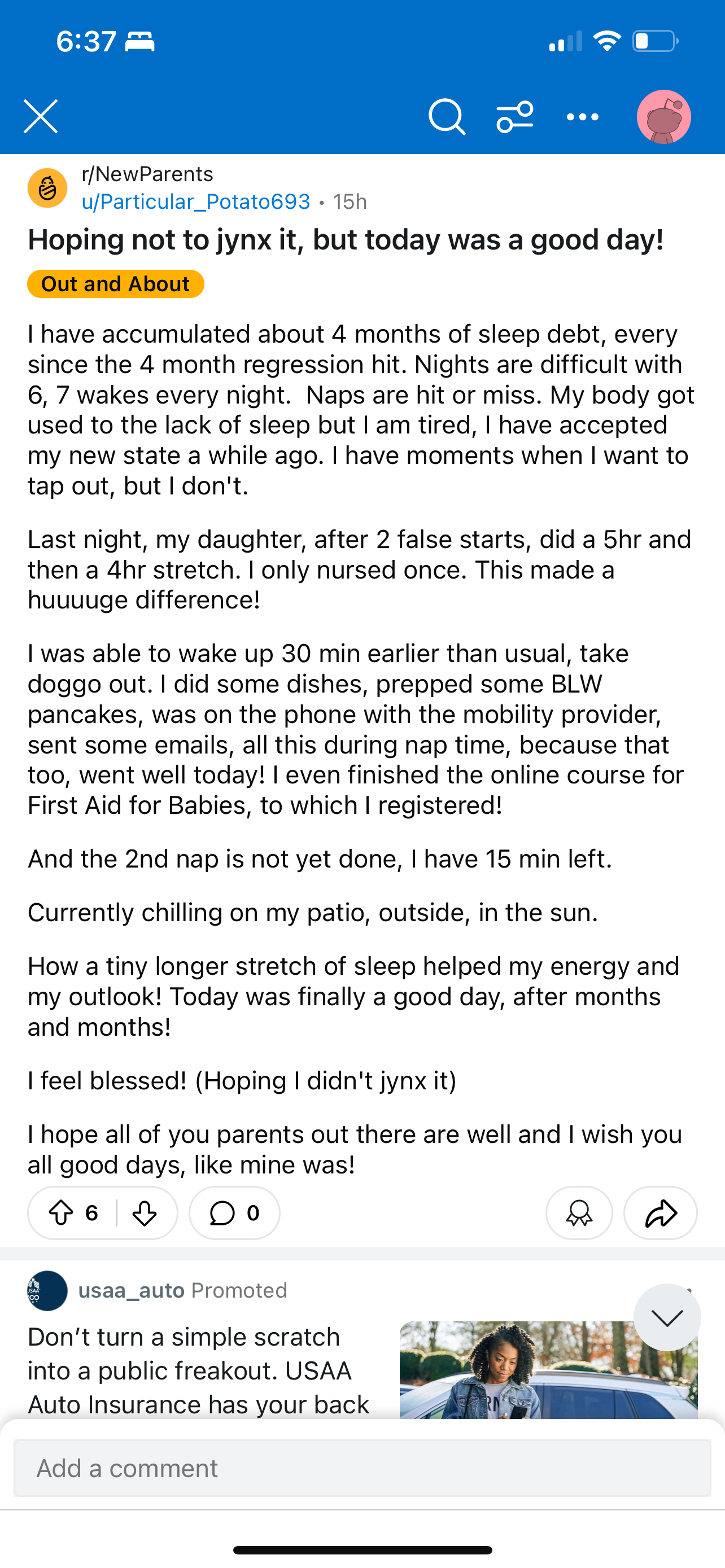
Task: Open comment sort options
Action: tap(515, 116)
